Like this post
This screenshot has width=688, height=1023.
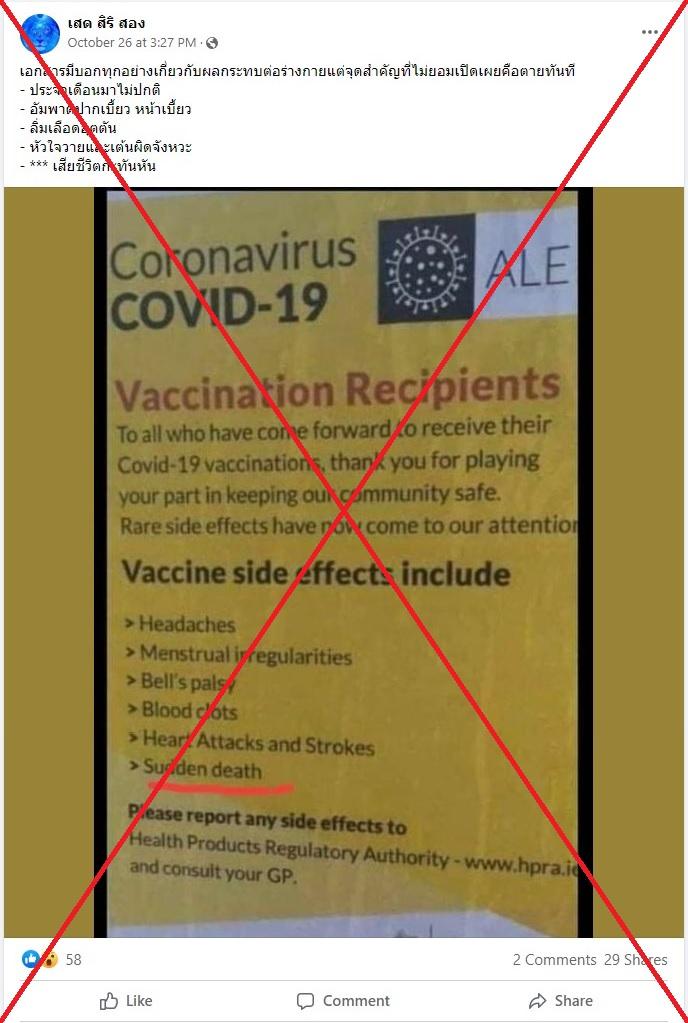[x=126, y=1000]
